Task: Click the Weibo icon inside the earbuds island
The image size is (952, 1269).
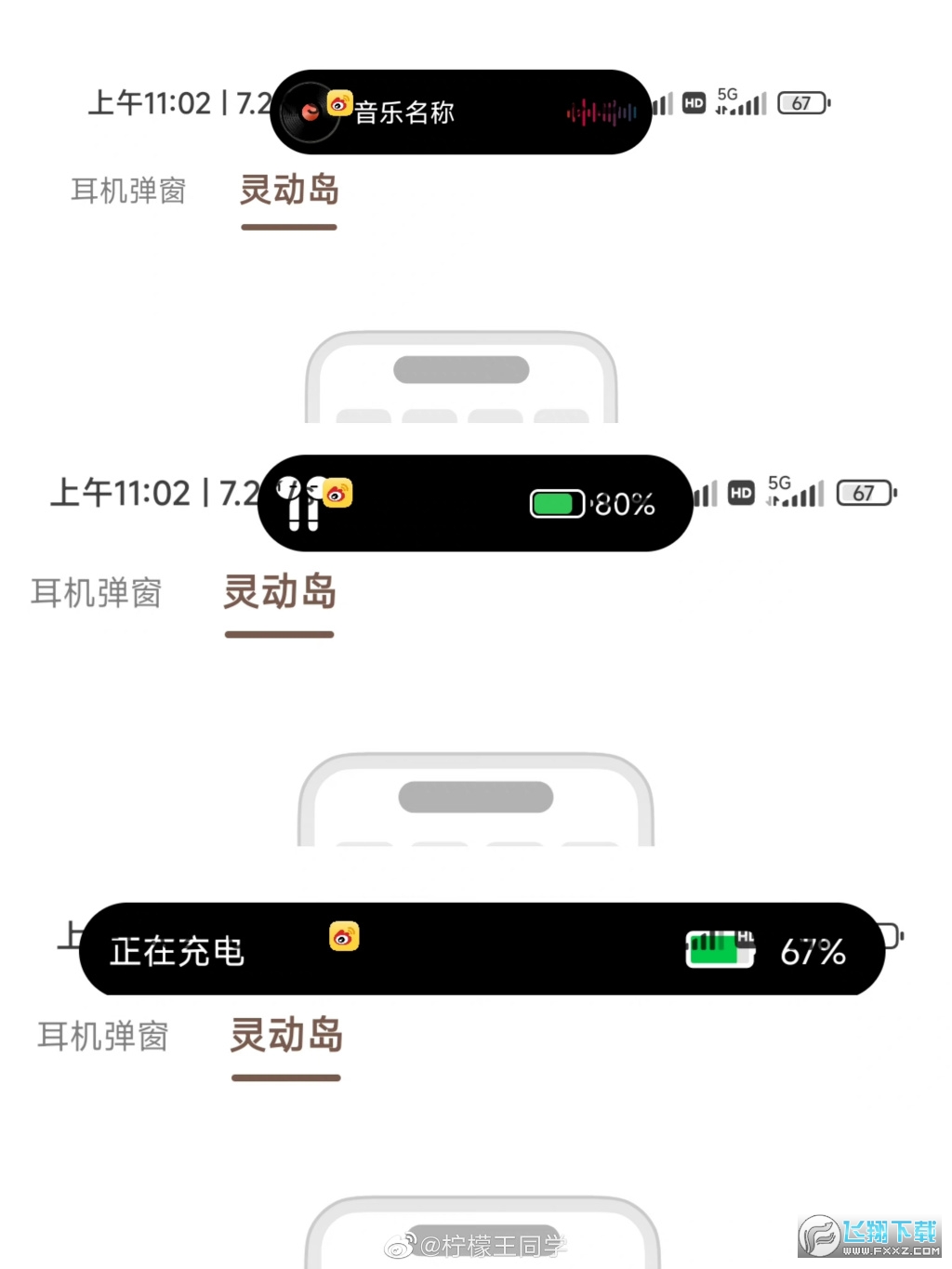Action: (x=337, y=491)
